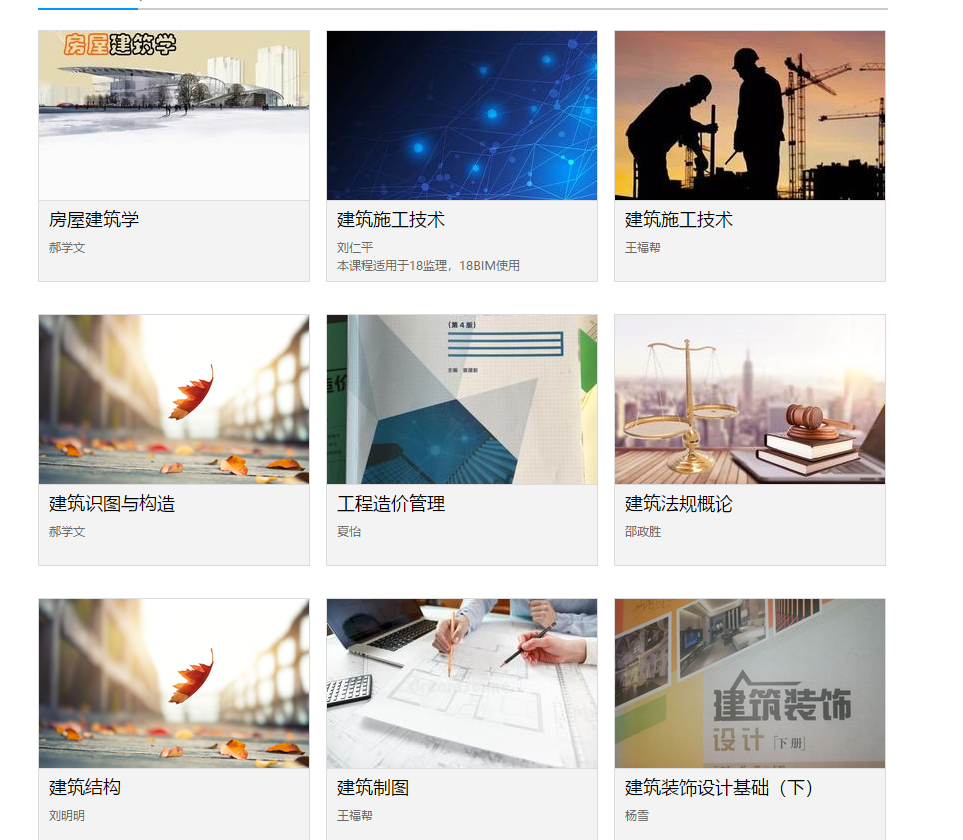Open the 建筑法规概论 course card

[749, 400]
